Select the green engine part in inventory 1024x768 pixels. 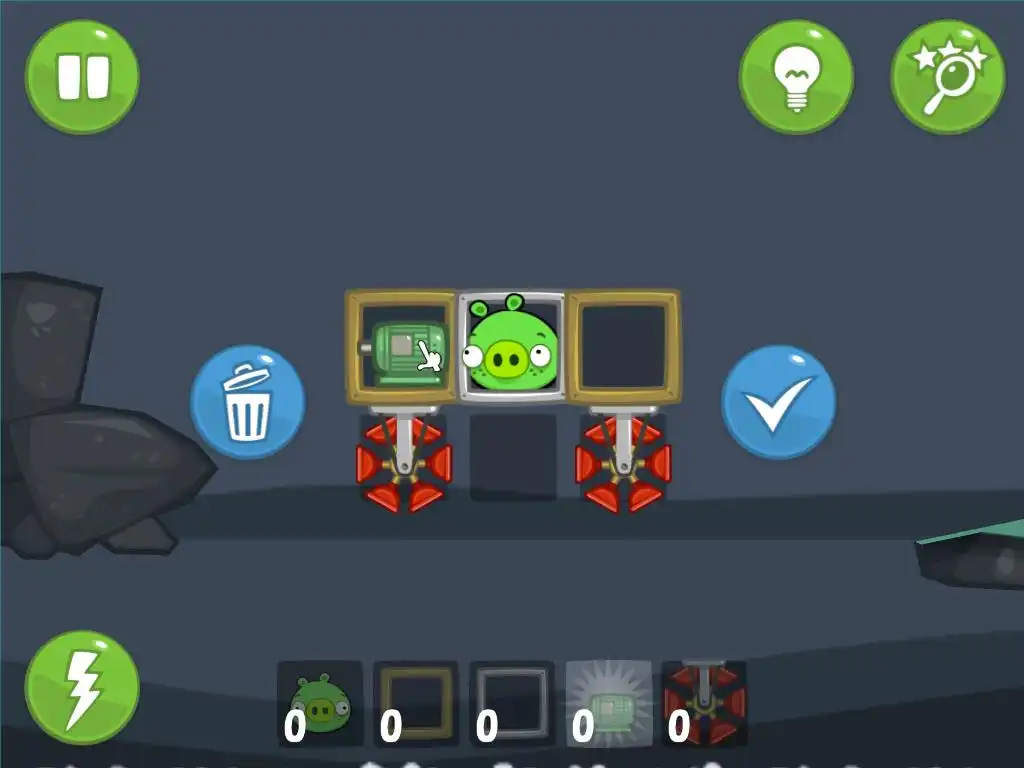(x=608, y=704)
